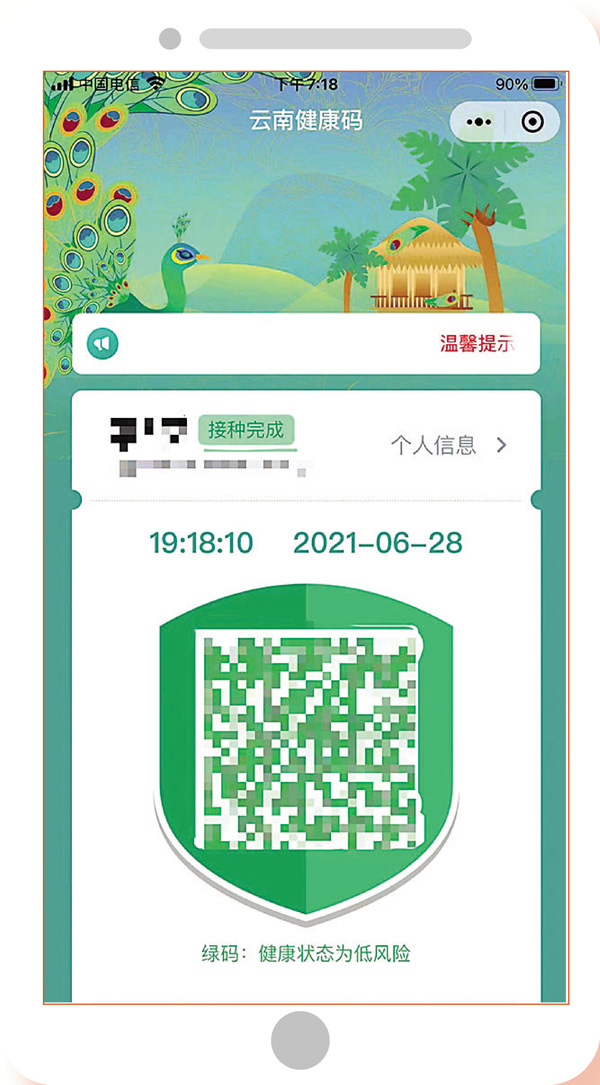
Task: View the 接种完成 vaccination status tag
Action: [246, 431]
